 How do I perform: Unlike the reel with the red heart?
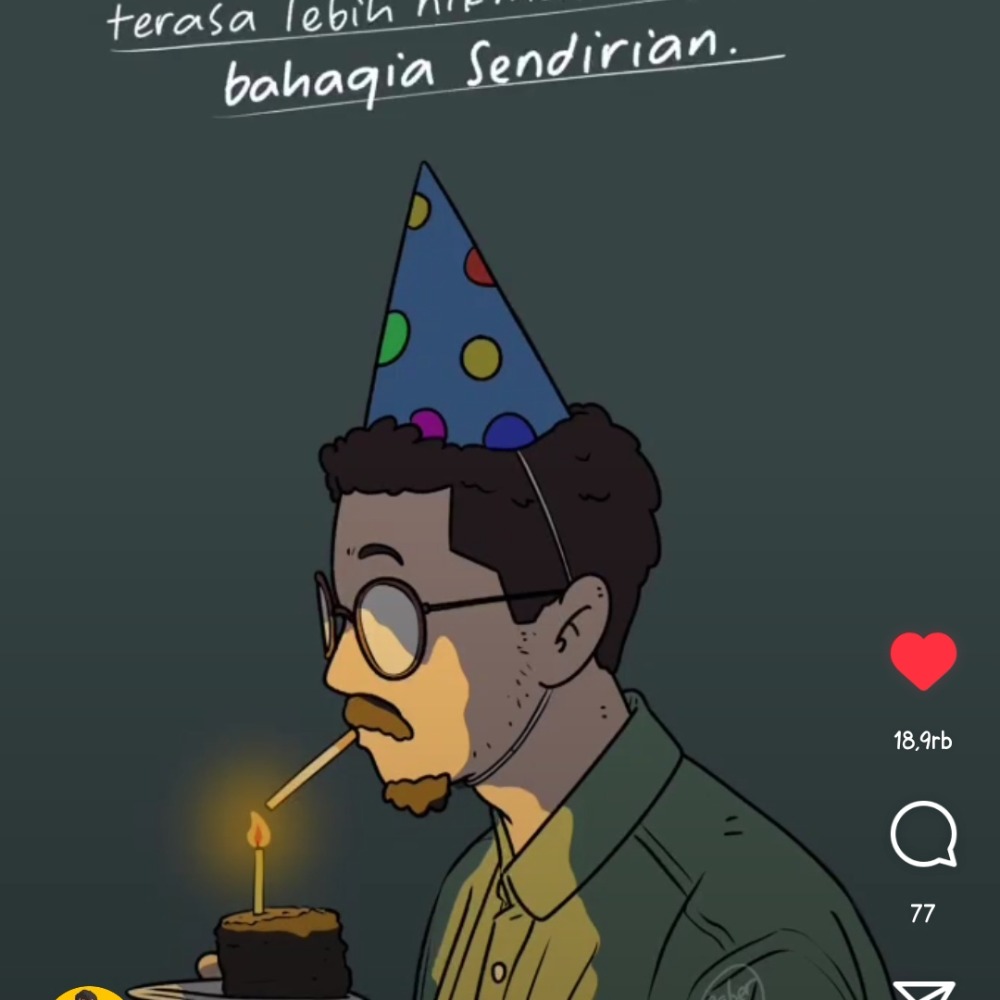point(923,661)
